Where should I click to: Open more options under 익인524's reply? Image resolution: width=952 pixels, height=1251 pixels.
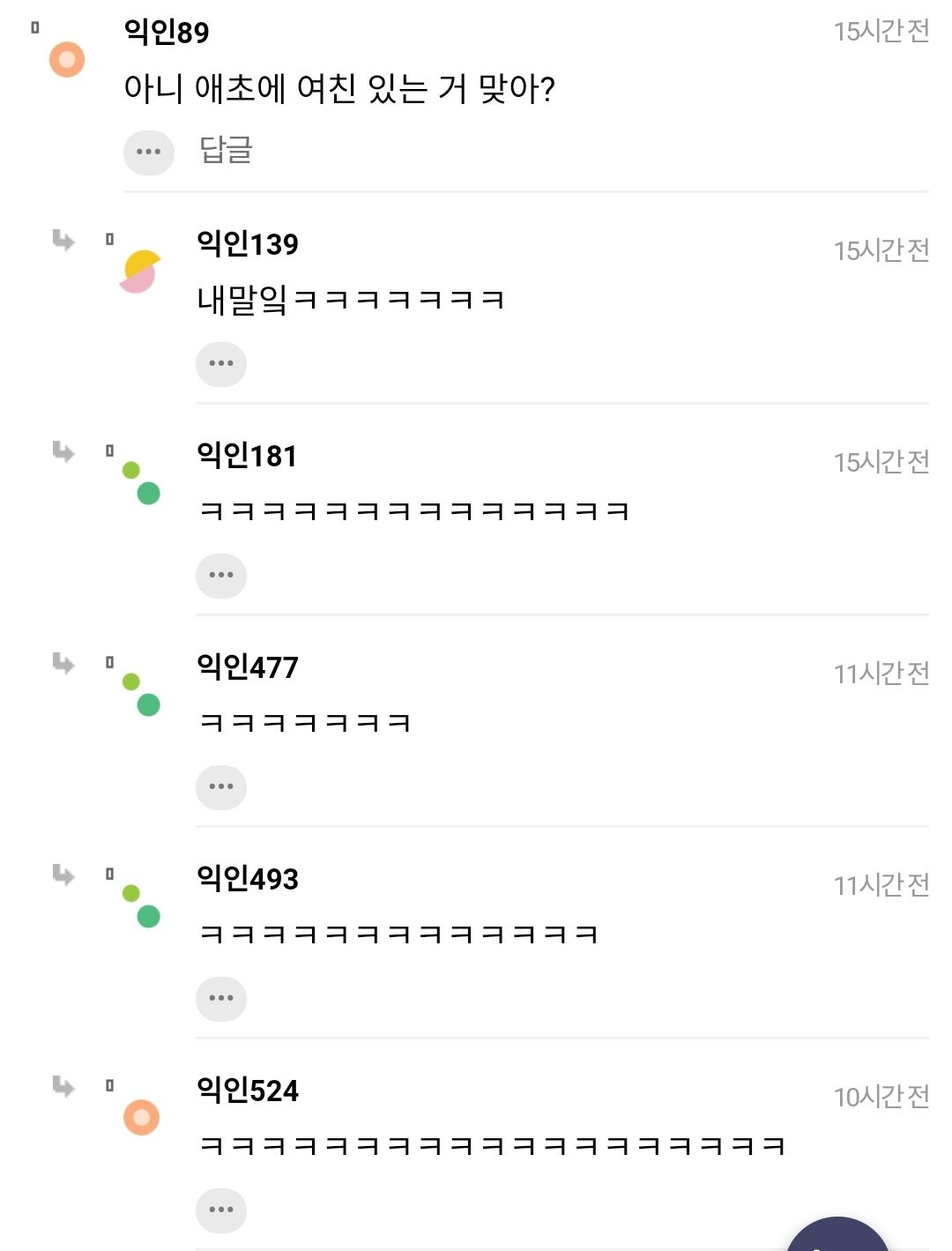pos(221,1210)
